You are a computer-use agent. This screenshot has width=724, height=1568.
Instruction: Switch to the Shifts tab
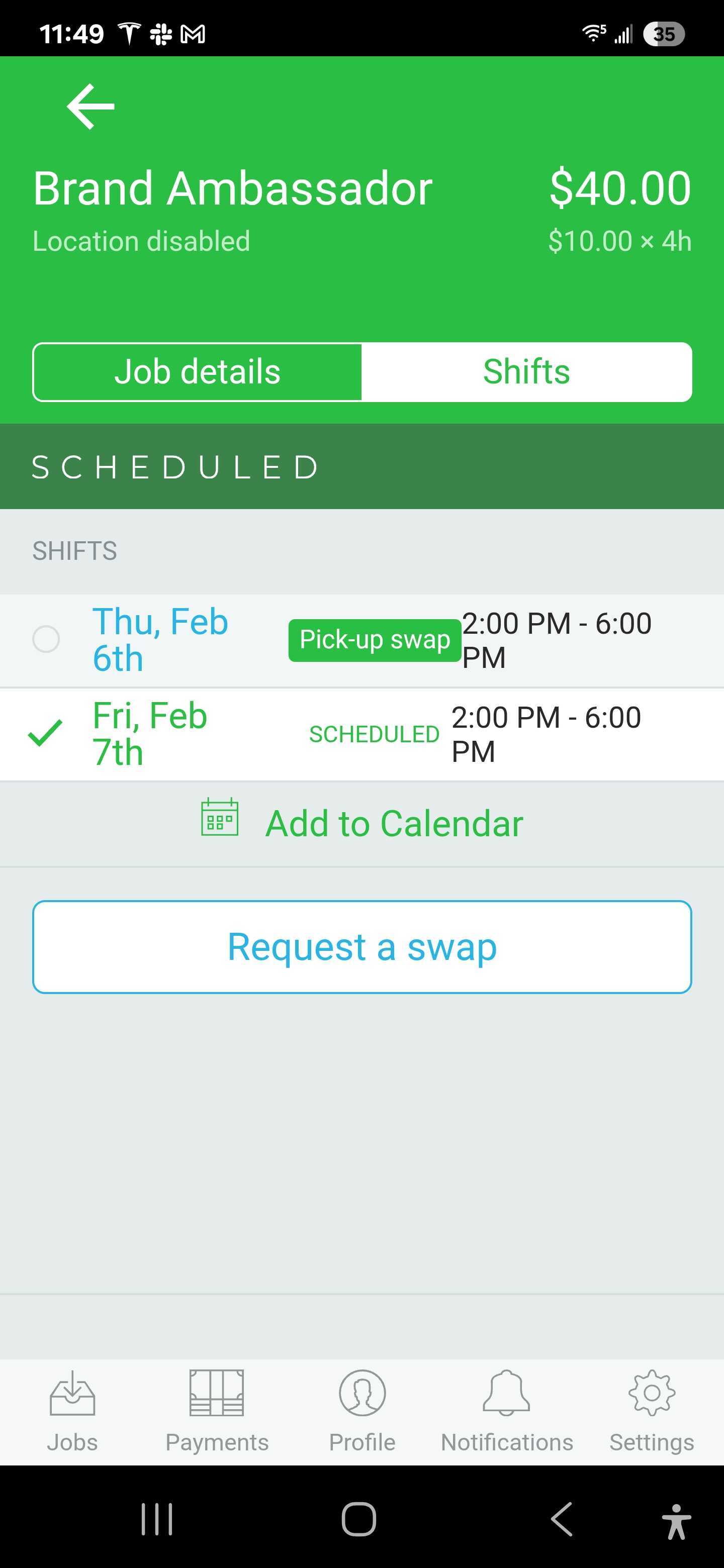pos(526,372)
